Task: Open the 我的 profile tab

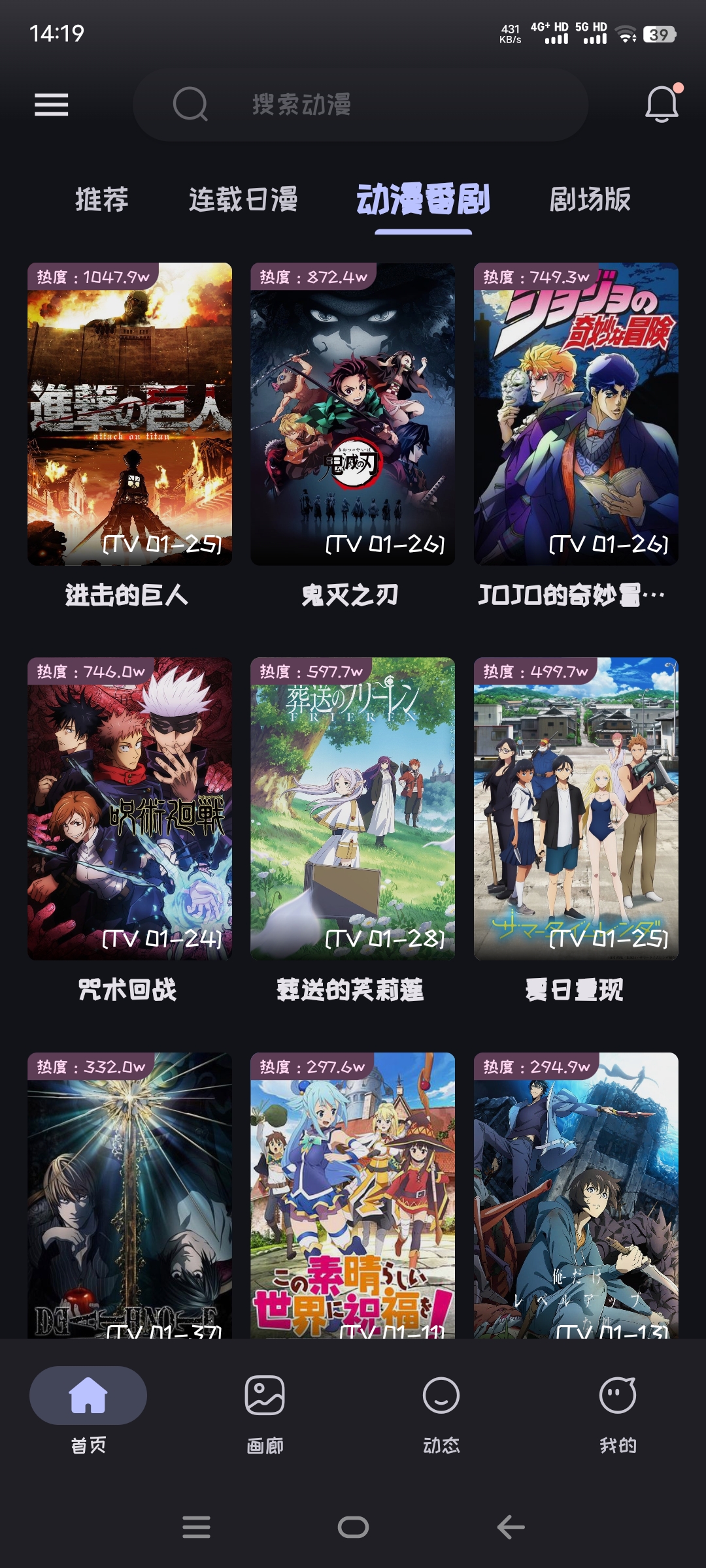Action: pyautogui.click(x=618, y=1411)
